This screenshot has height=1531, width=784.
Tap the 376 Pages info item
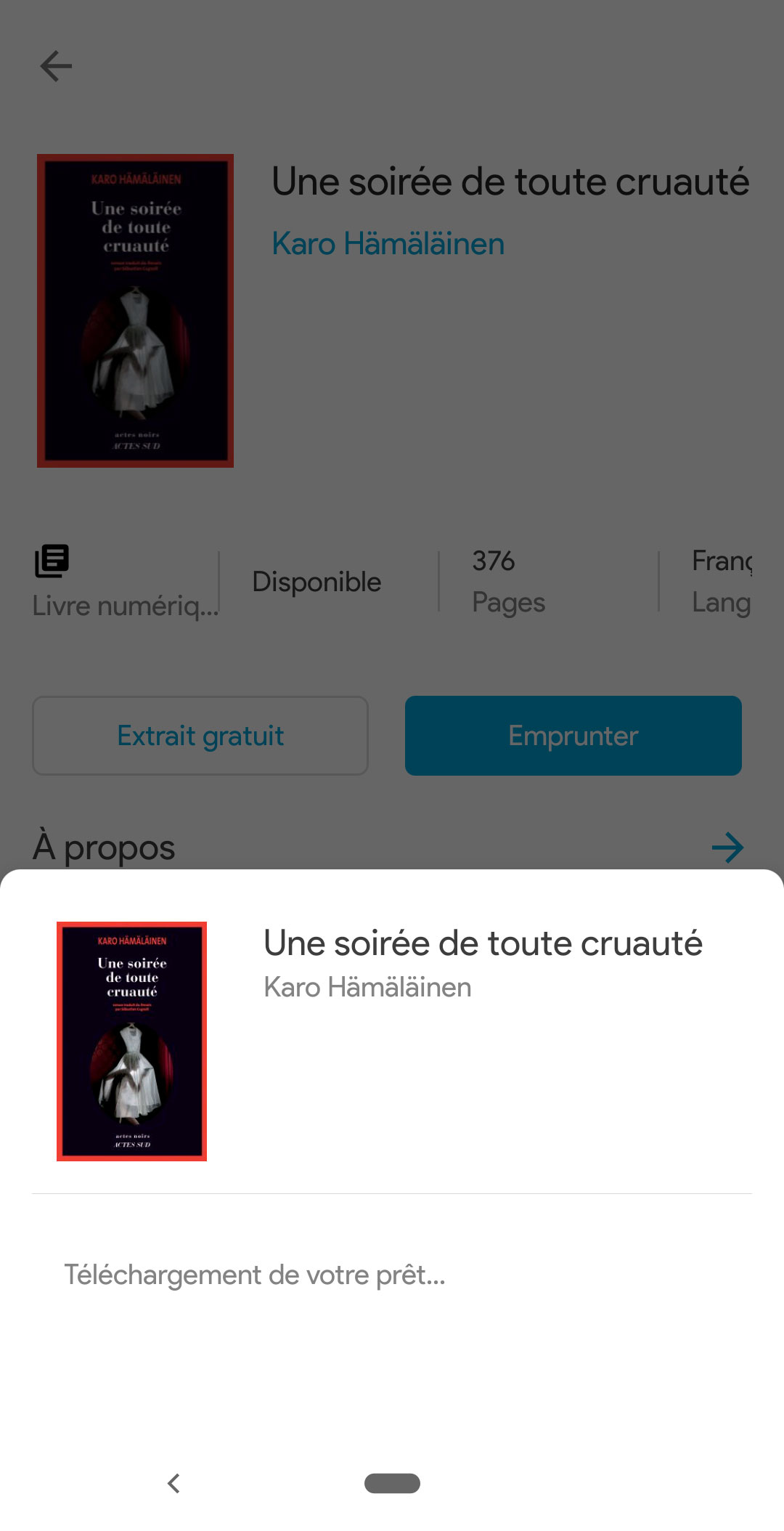508,580
